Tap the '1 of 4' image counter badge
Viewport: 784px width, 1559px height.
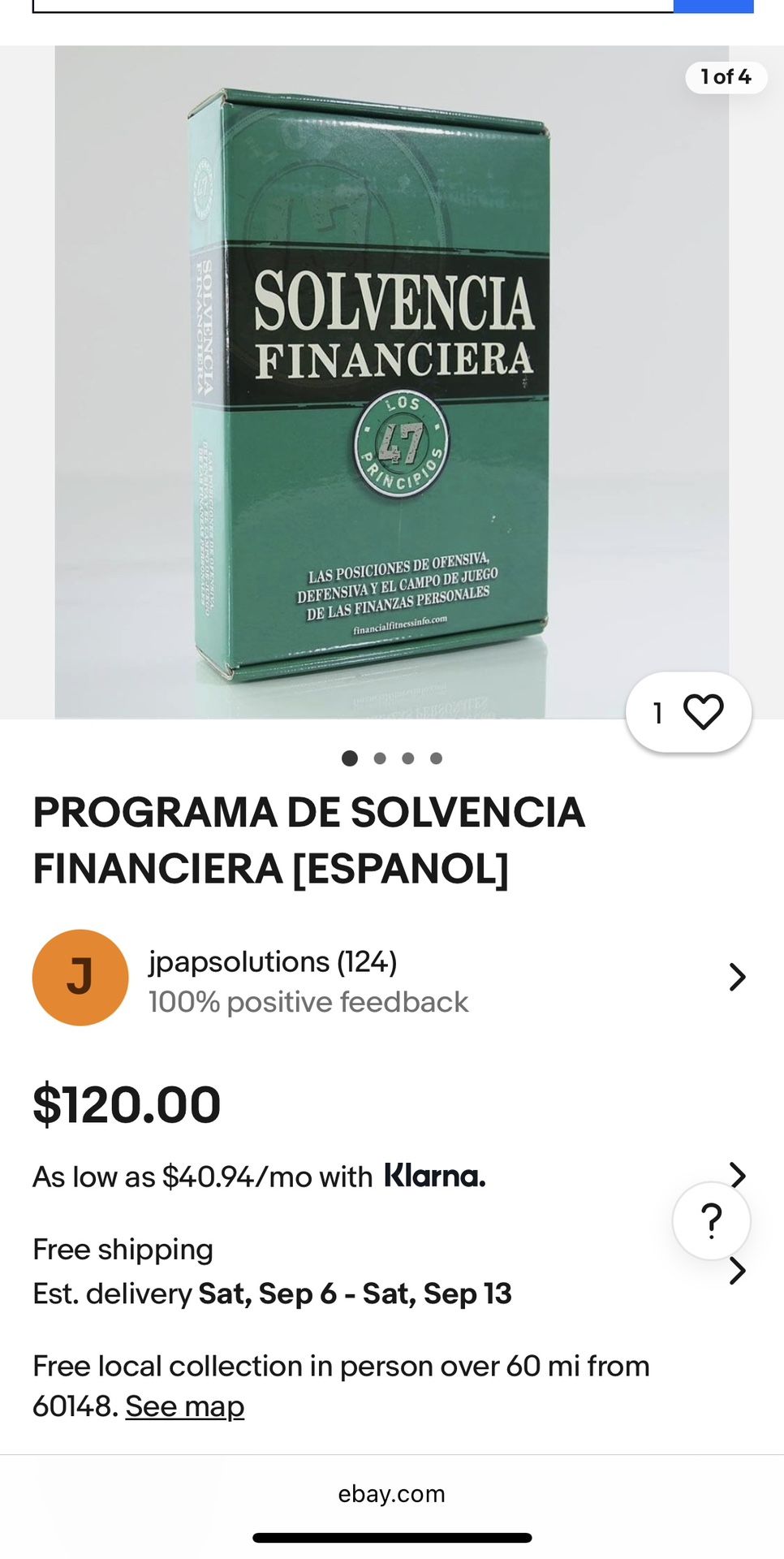tap(726, 77)
